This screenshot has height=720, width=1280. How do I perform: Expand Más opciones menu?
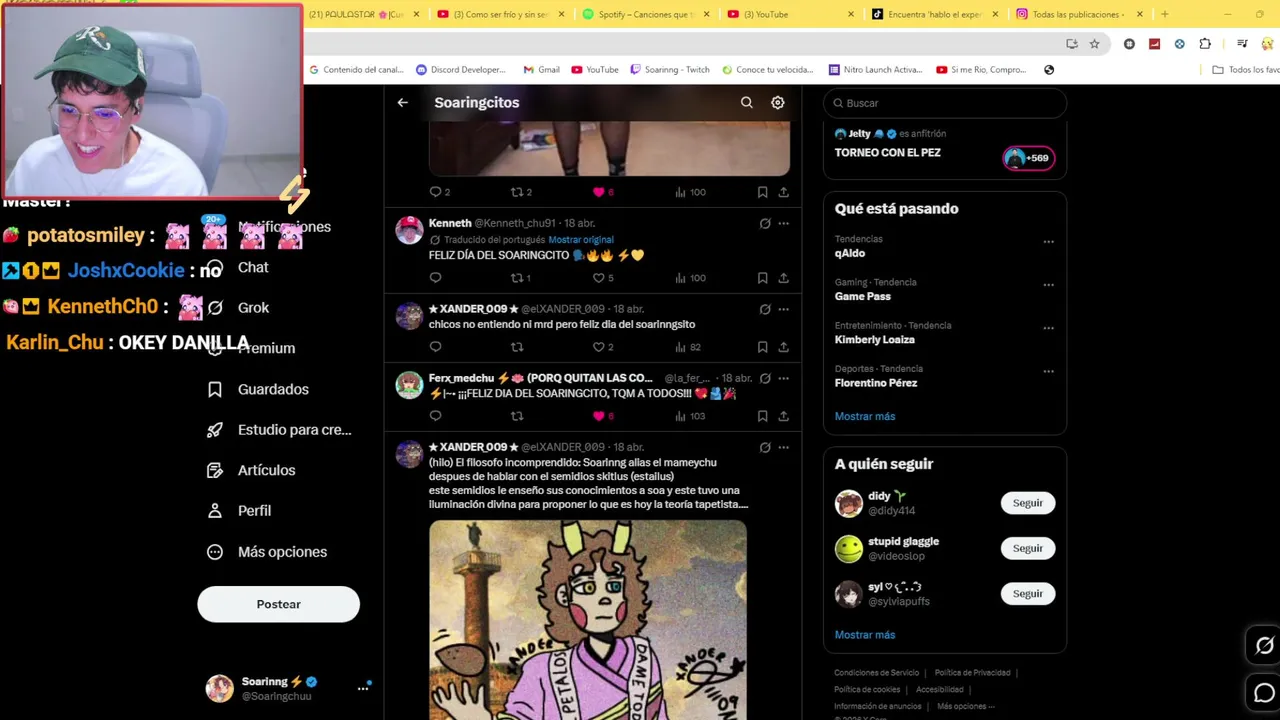pos(281,551)
